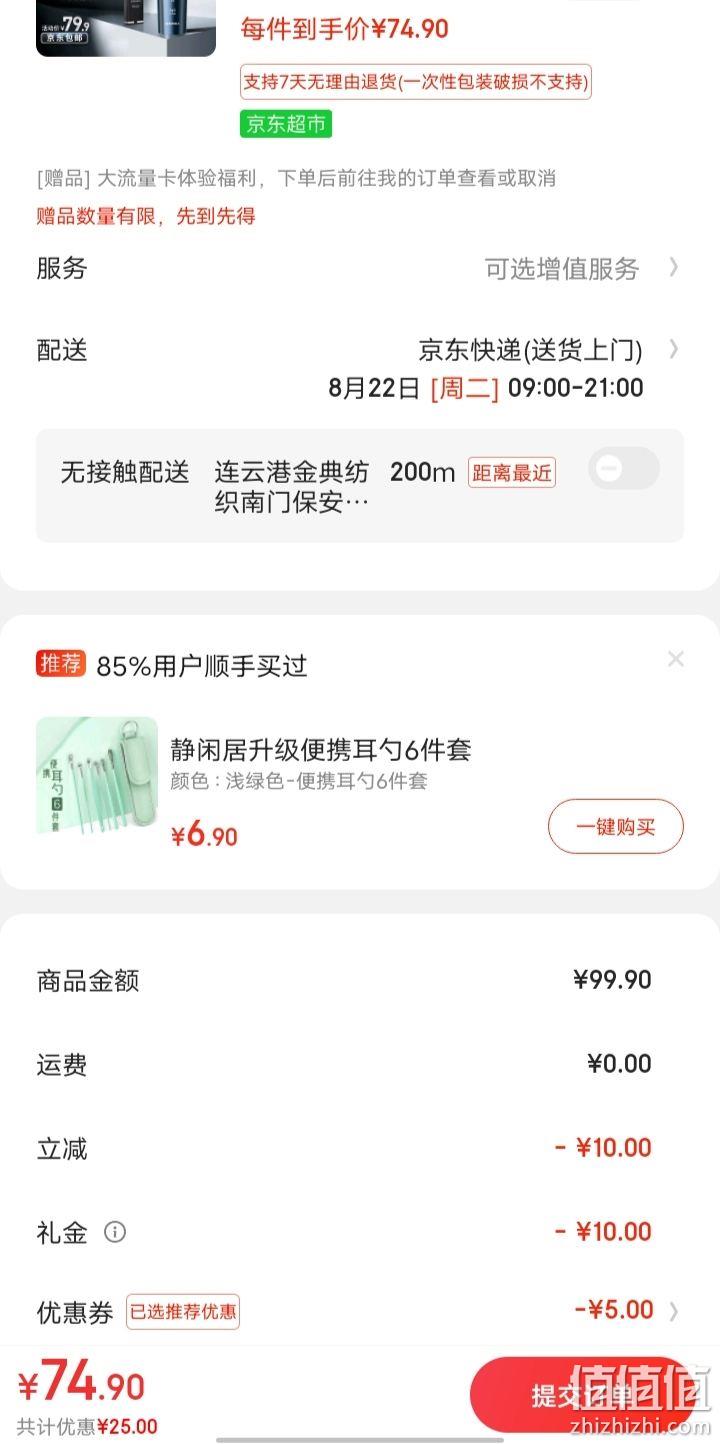Open the 配送 delivery options row
The width and height of the screenshot is (720, 1444).
coord(360,368)
